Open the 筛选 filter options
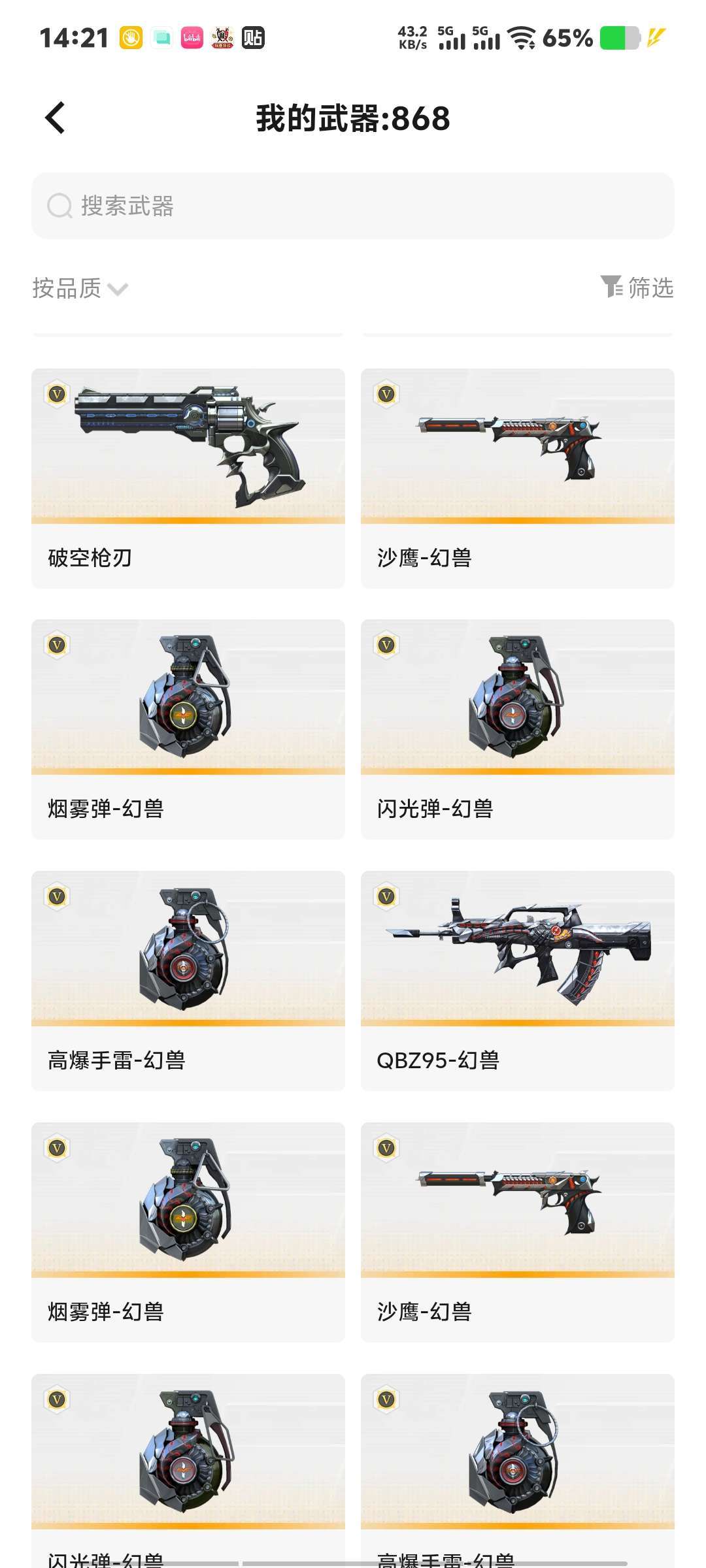This screenshot has height=1568, width=706. [637, 287]
